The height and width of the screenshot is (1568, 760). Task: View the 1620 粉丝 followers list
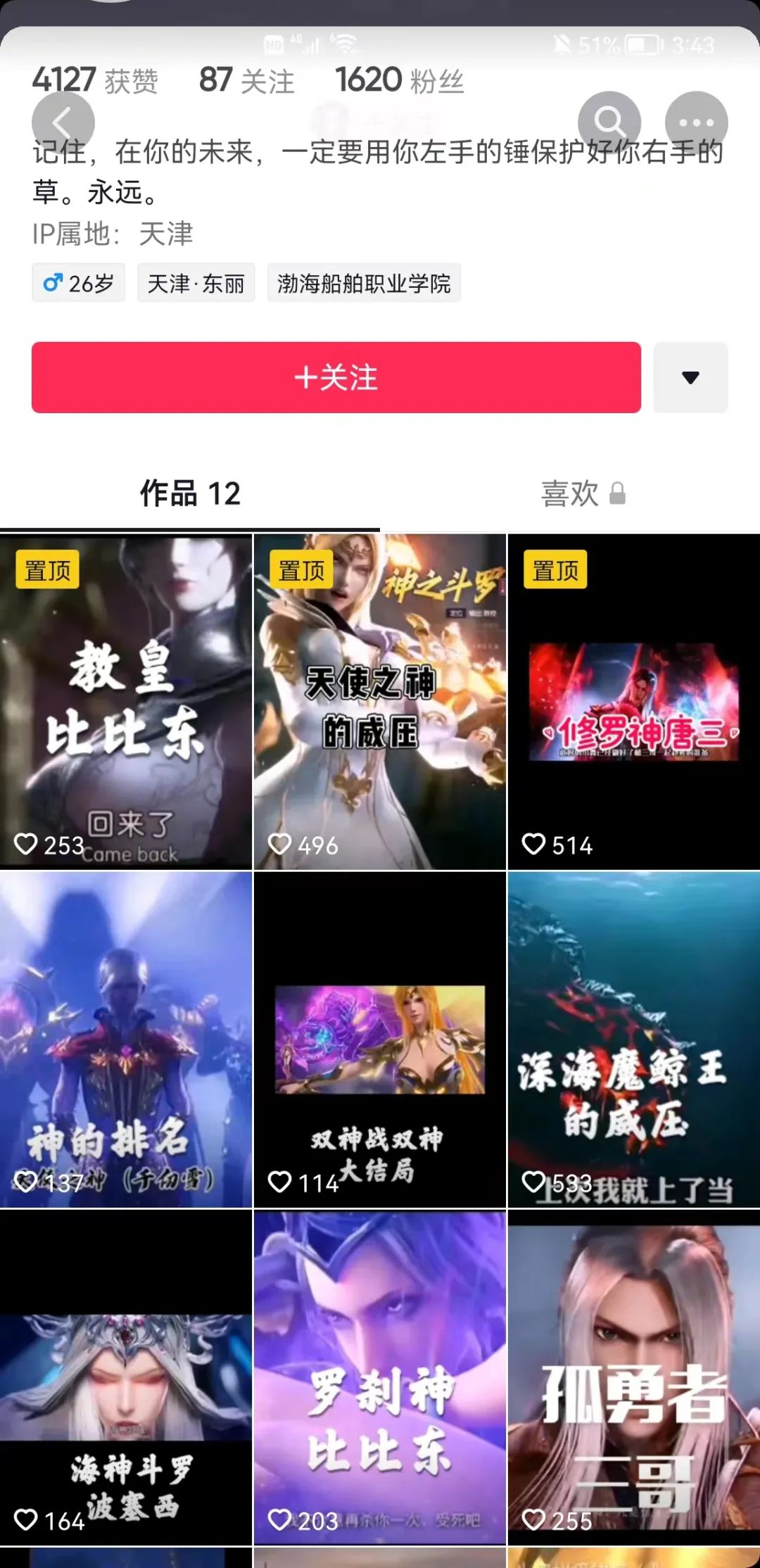click(399, 80)
